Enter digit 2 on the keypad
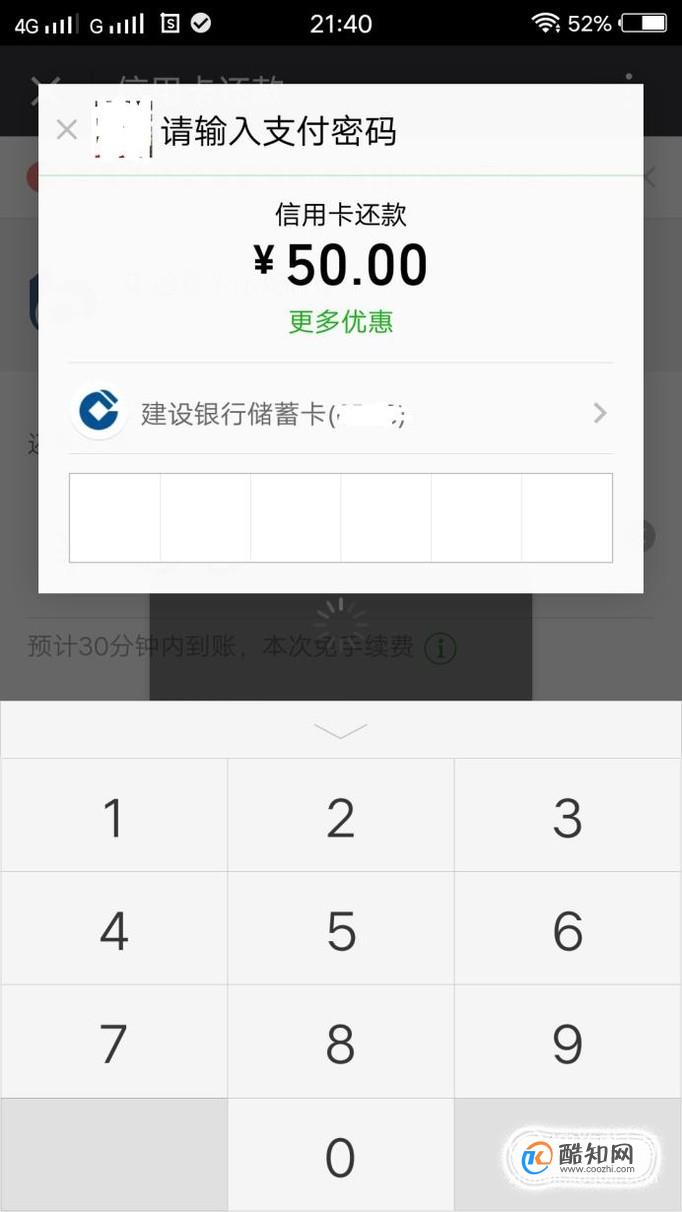Viewport: 682px width, 1212px height. (341, 817)
